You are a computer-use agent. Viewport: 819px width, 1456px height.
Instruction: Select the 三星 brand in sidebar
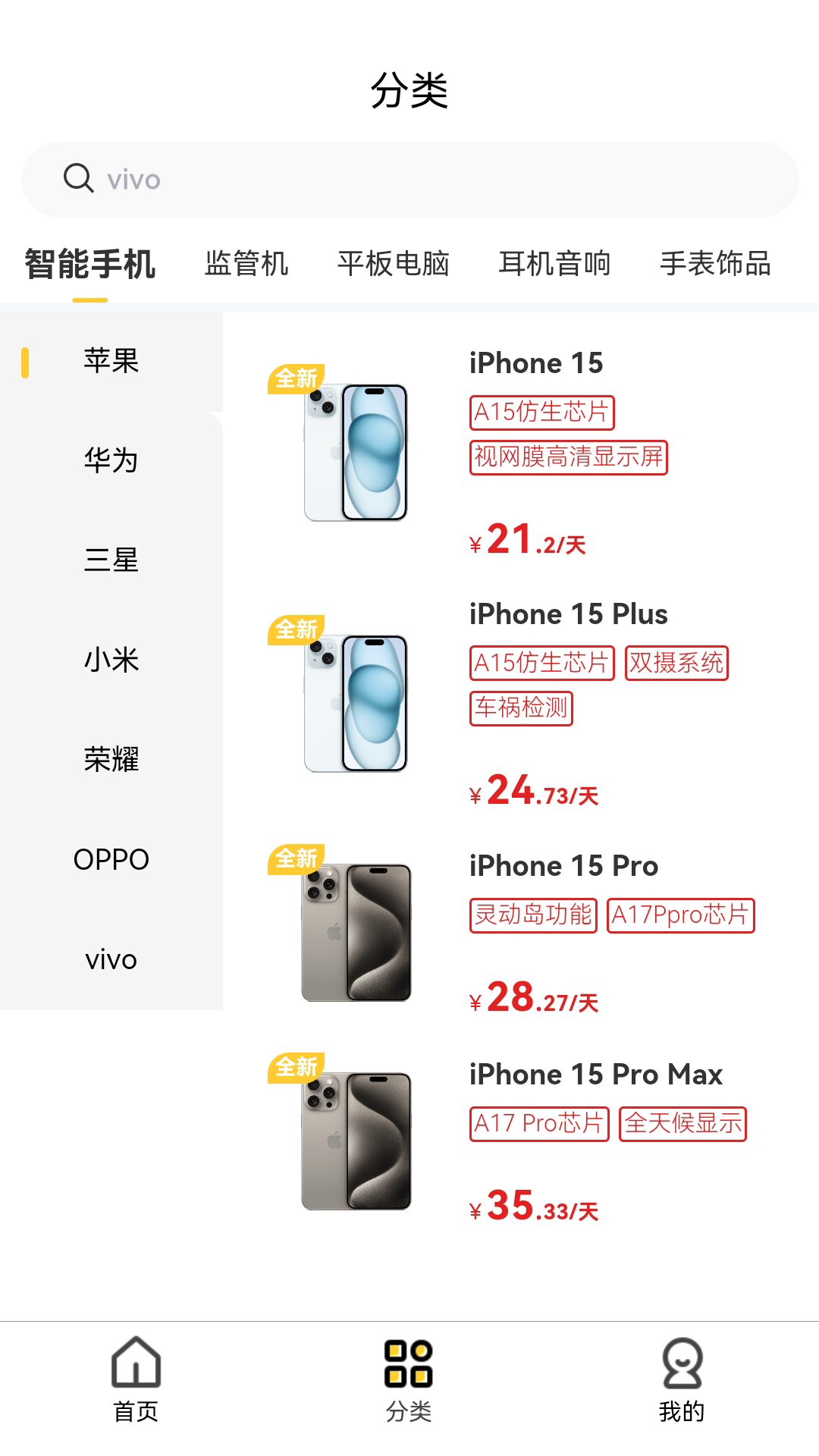(111, 560)
